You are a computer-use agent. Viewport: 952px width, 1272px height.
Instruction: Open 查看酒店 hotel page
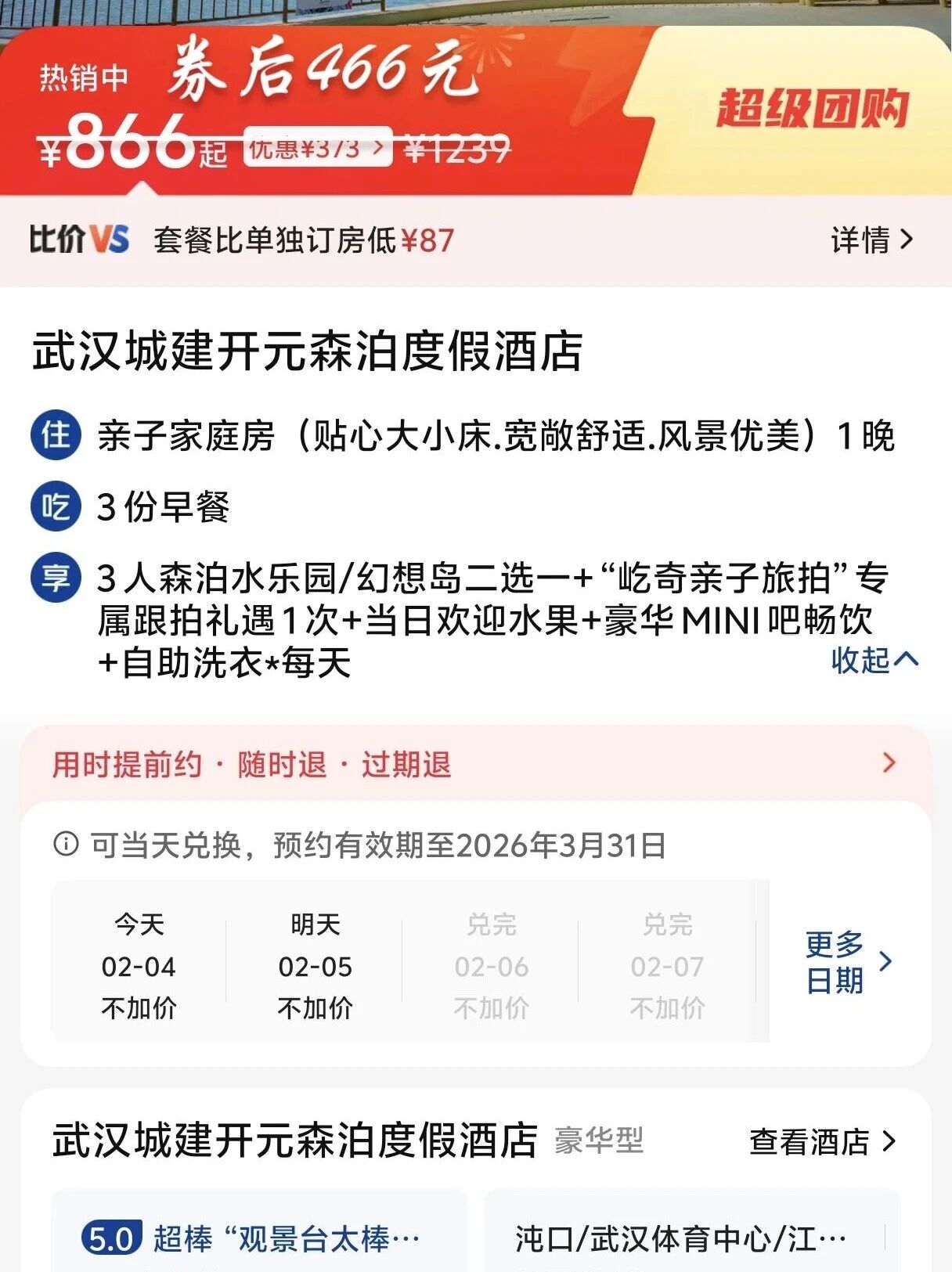(821, 1141)
